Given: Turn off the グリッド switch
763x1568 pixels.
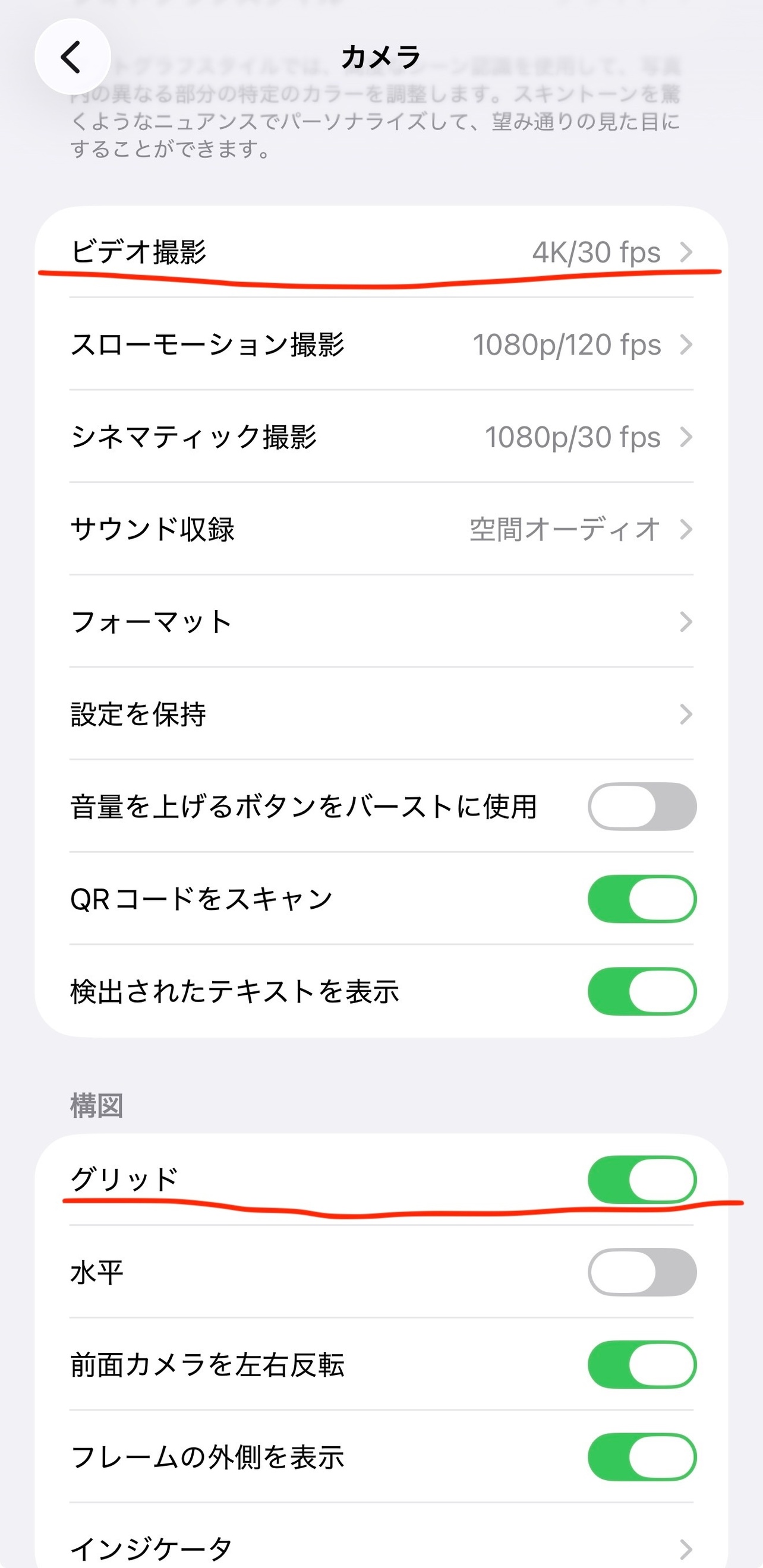Looking at the screenshot, I should coord(641,1180).
